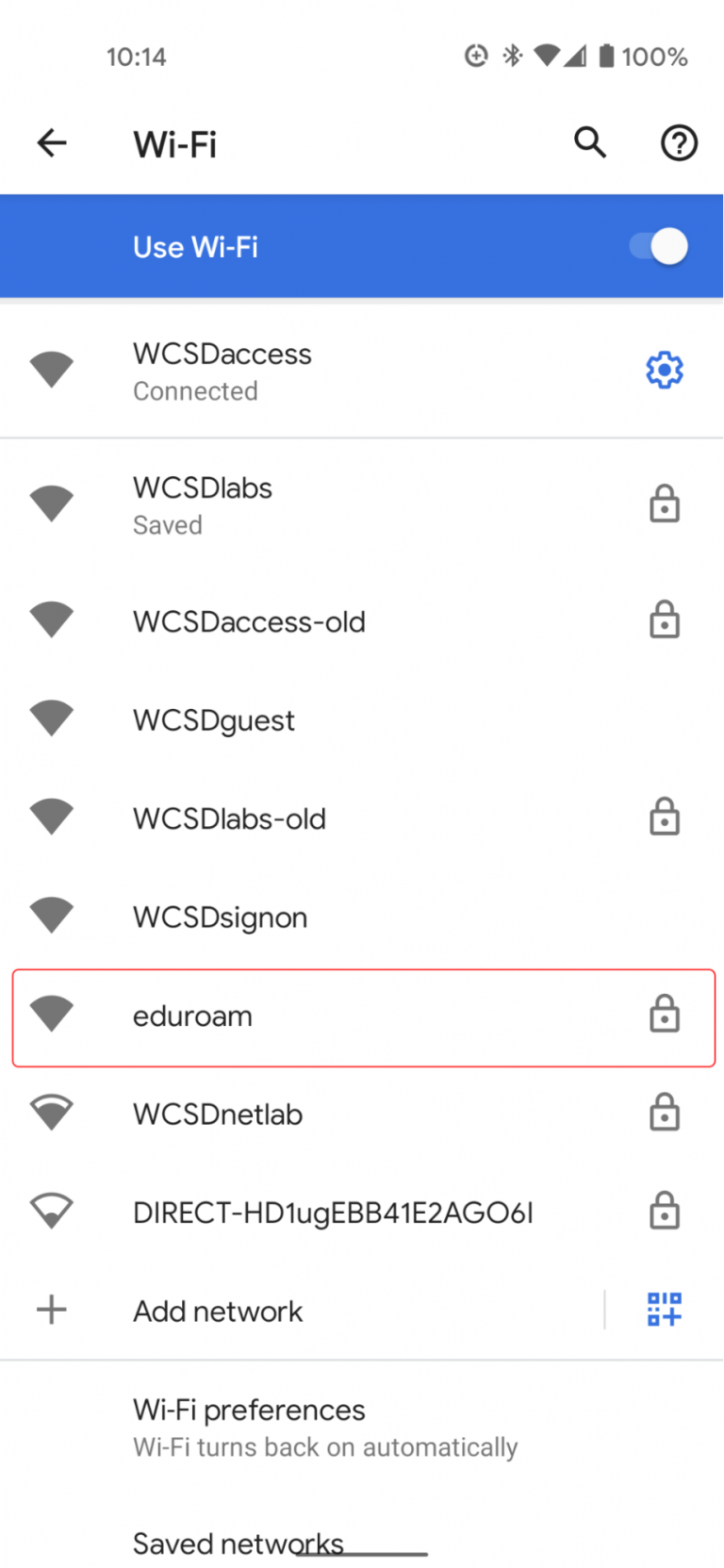Choose the eduroam network
The width and height of the screenshot is (724, 1568).
[x=364, y=1016]
